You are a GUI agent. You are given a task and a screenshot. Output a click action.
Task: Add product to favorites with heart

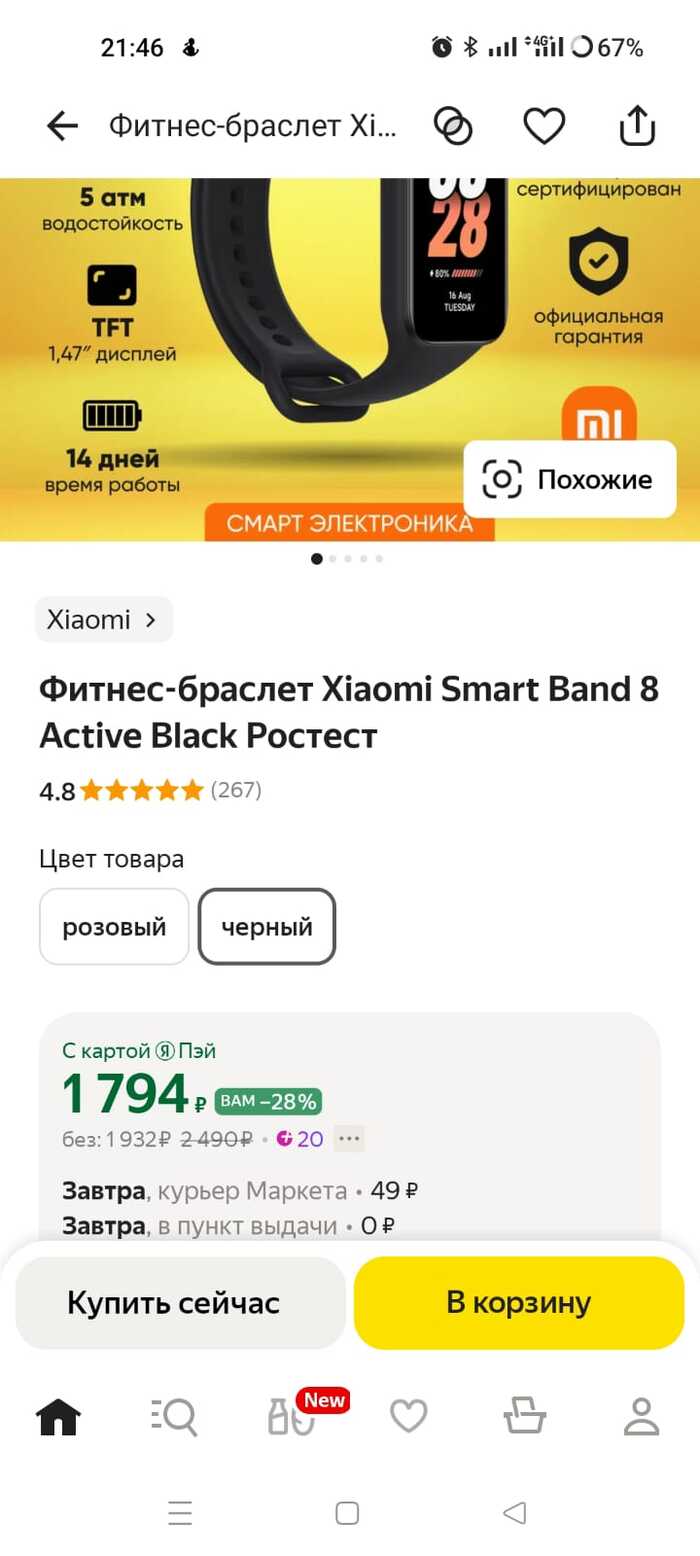coord(544,126)
